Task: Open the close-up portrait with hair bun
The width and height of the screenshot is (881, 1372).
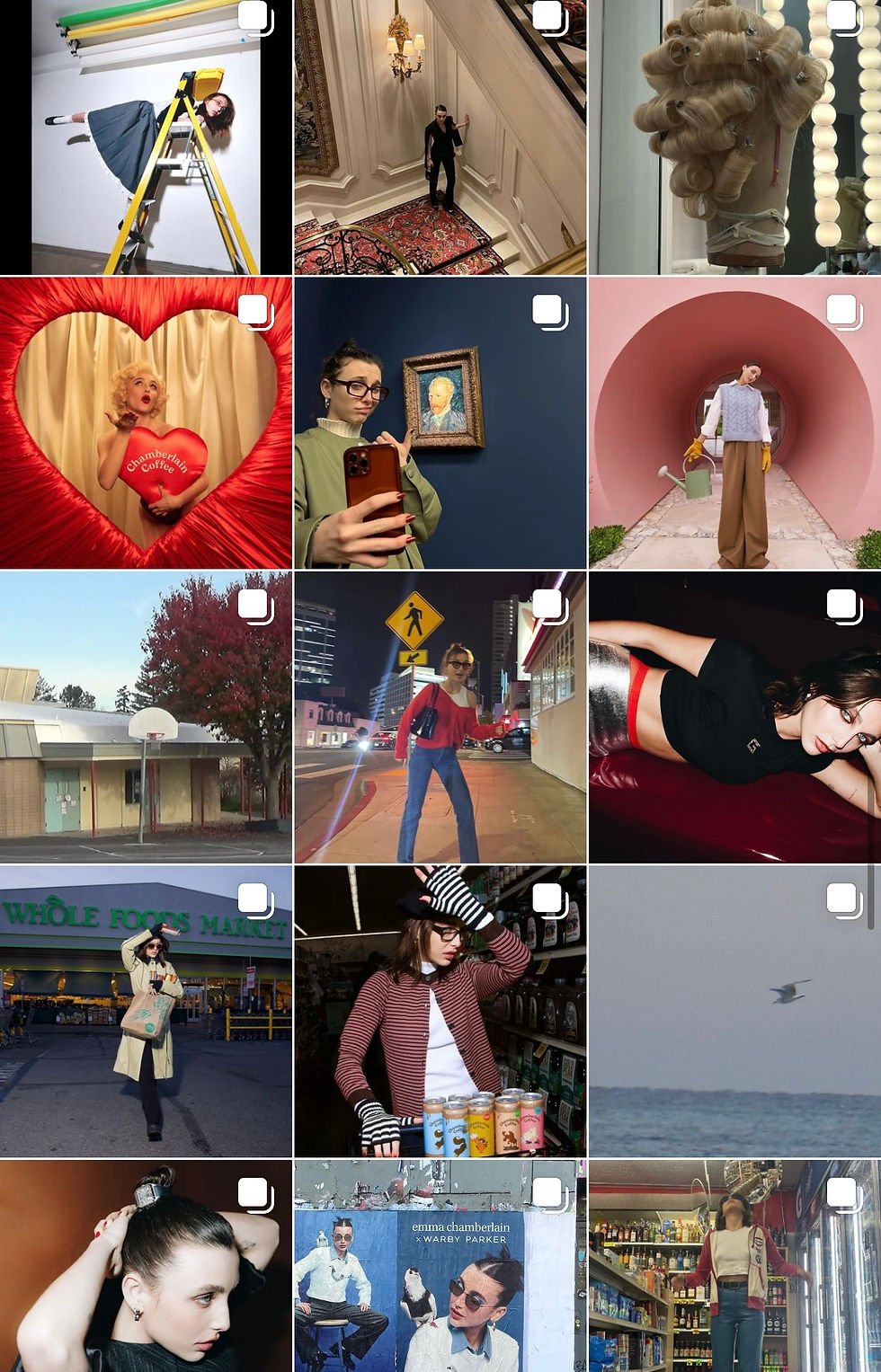Action: [x=146, y=1266]
